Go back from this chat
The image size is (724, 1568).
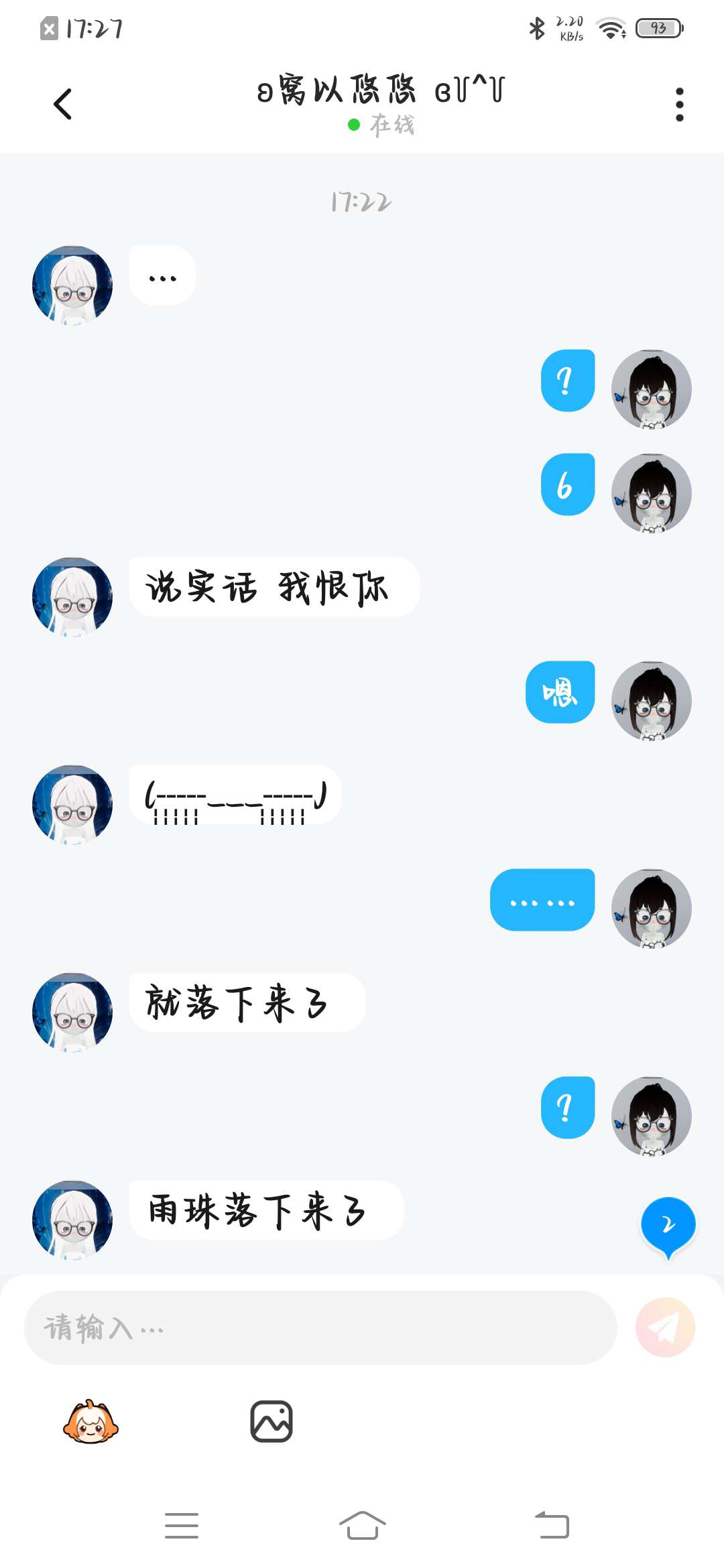tap(62, 105)
